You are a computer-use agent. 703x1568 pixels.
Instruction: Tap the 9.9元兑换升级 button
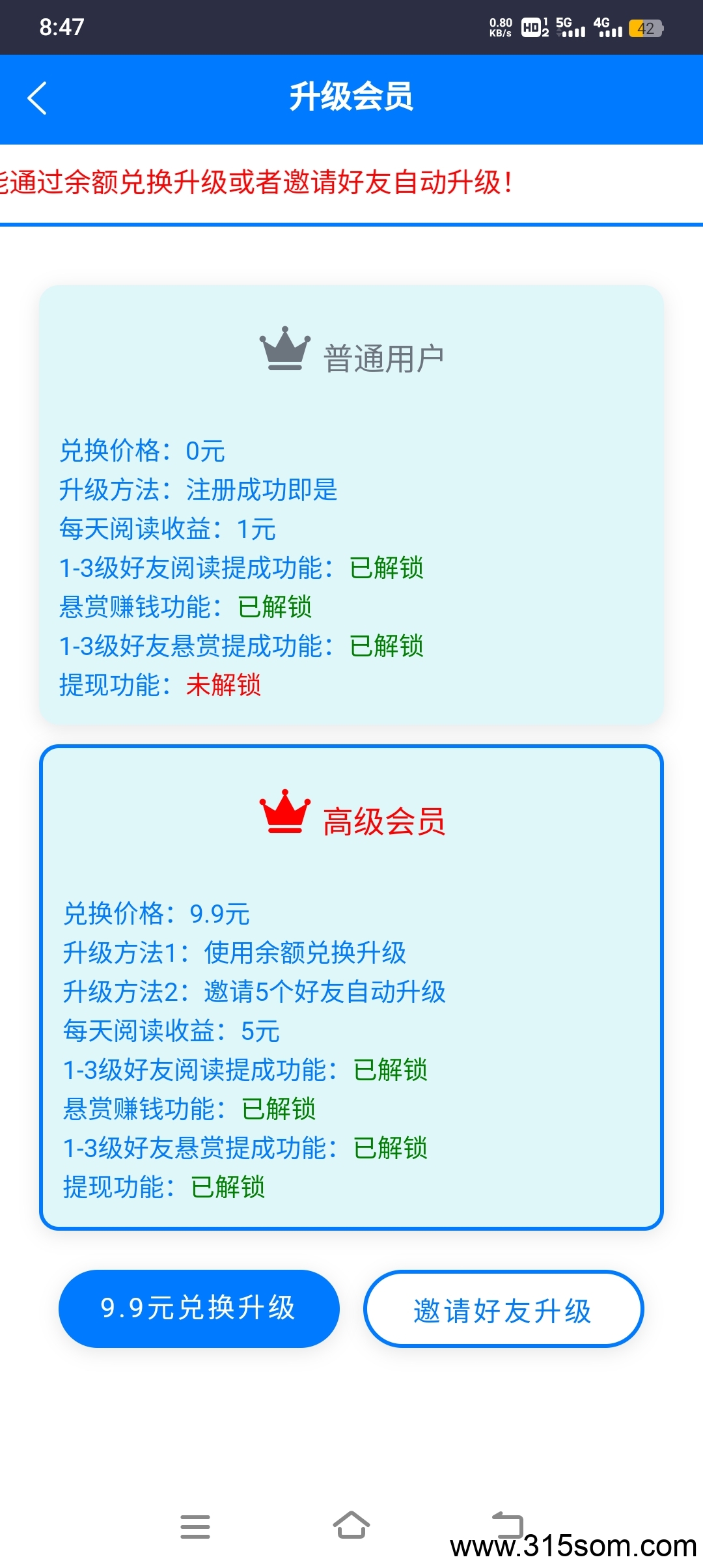pos(199,1308)
